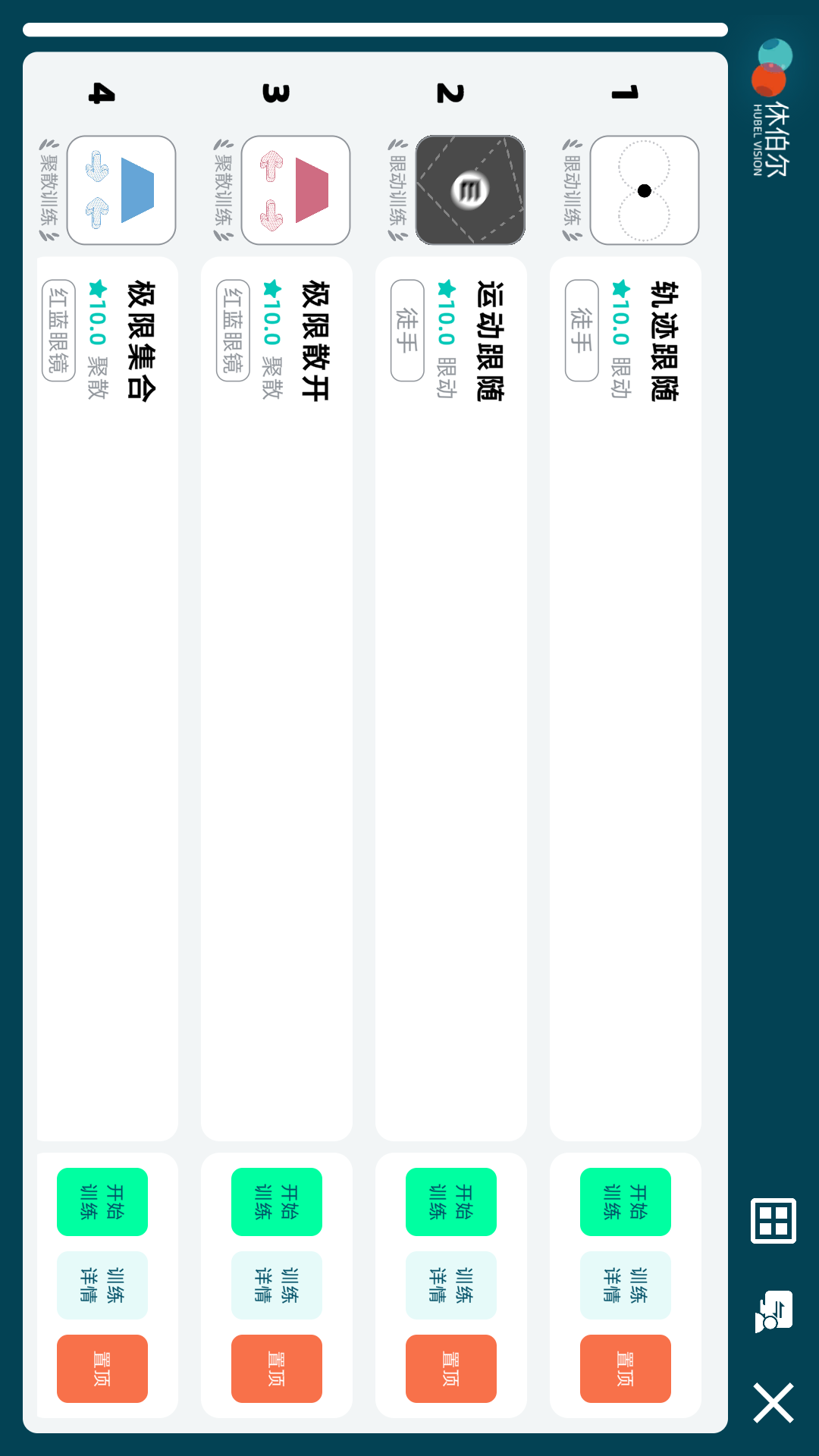Open the 极限散开 red shape thumbnail

point(296,190)
